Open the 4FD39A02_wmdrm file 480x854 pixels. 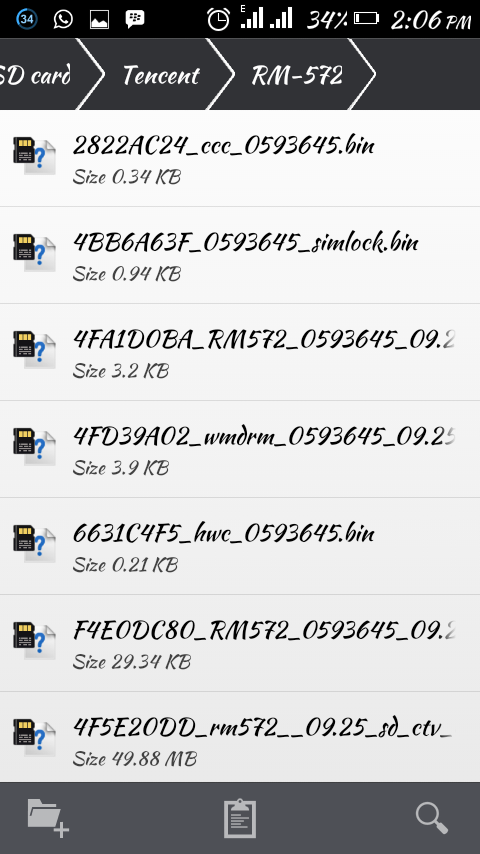(240, 449)
